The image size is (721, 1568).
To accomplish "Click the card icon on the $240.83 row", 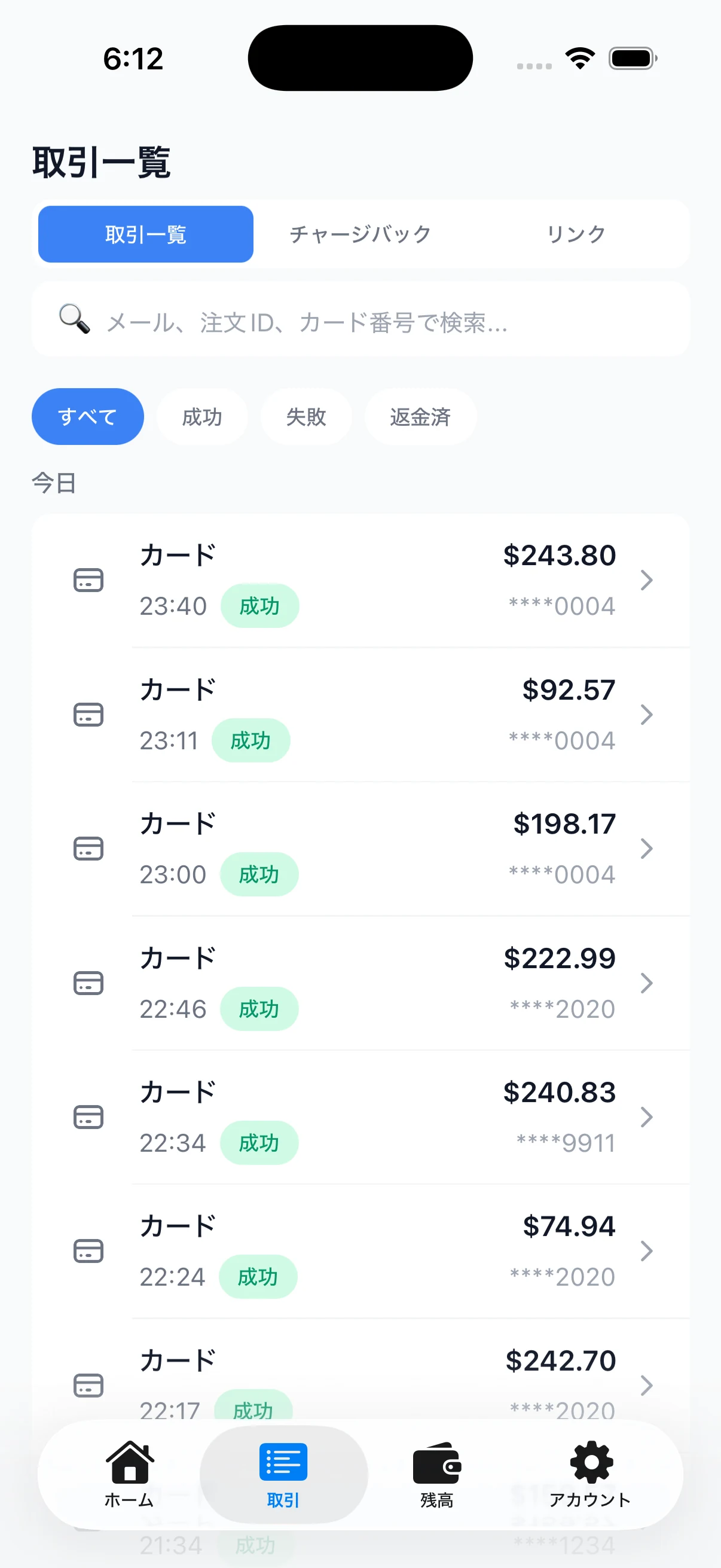I will pyautogui.click(x=87, y=1116).
